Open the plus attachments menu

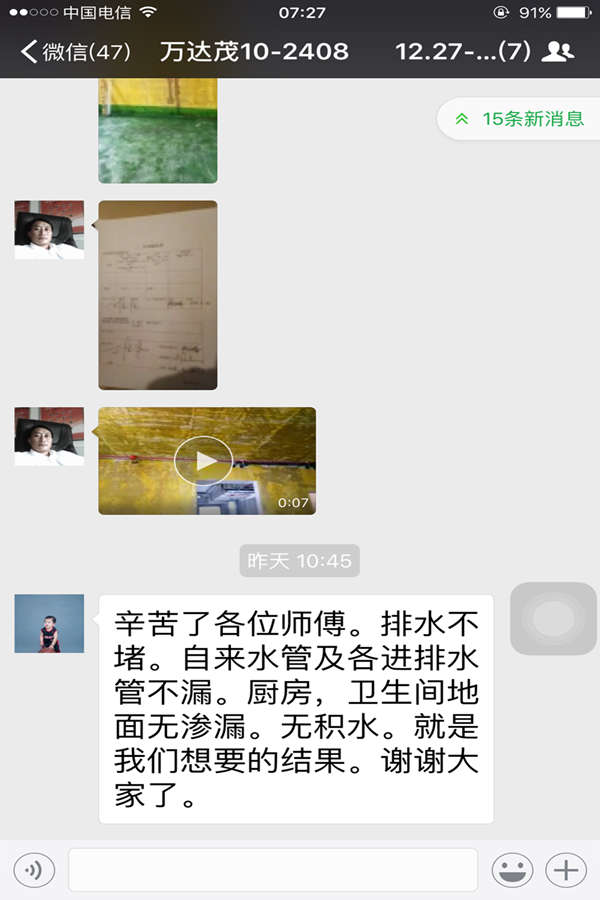[566, 870]
